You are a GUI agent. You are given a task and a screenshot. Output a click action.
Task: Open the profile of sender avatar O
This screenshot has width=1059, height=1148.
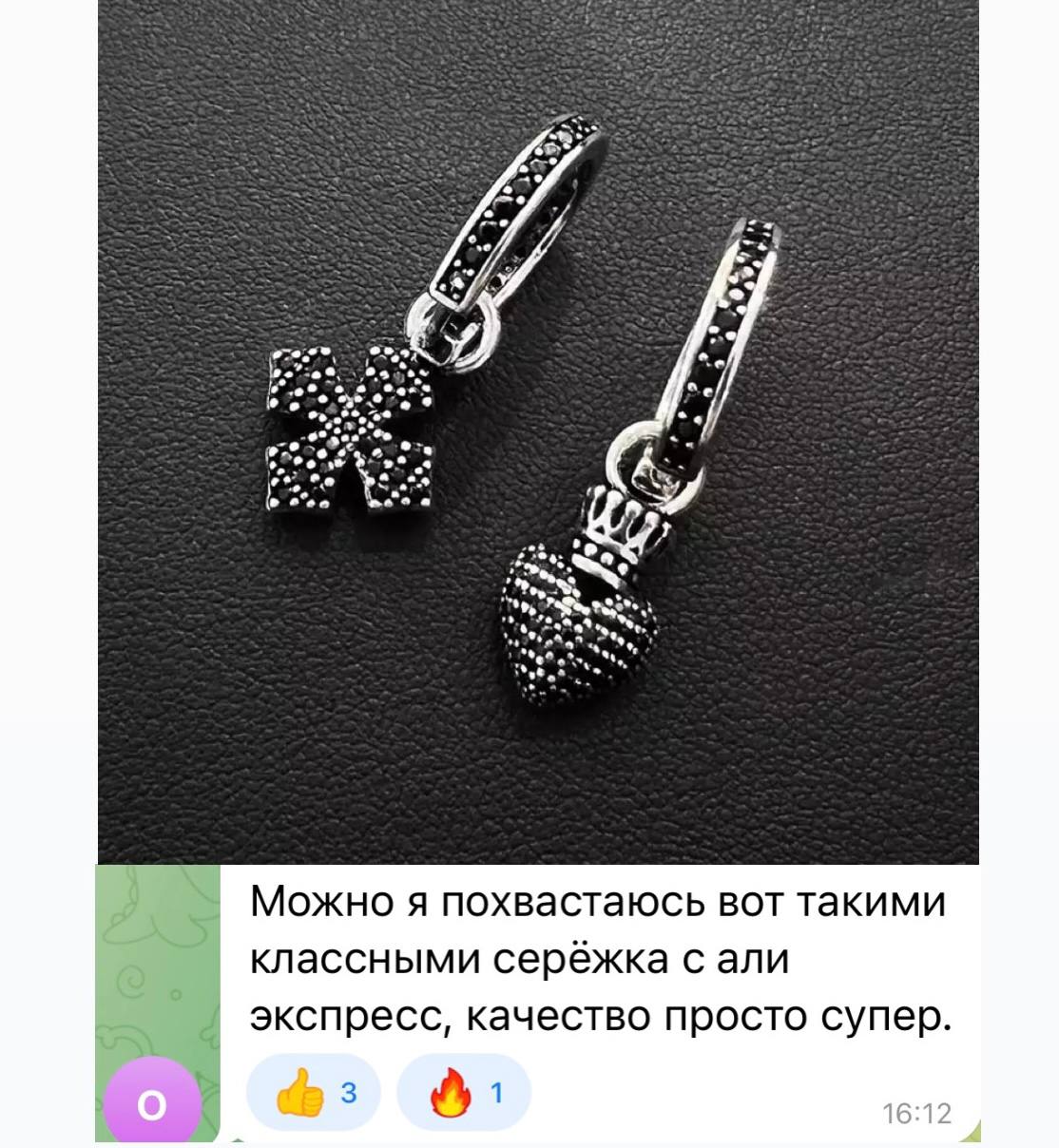(x=152, y=1104)
